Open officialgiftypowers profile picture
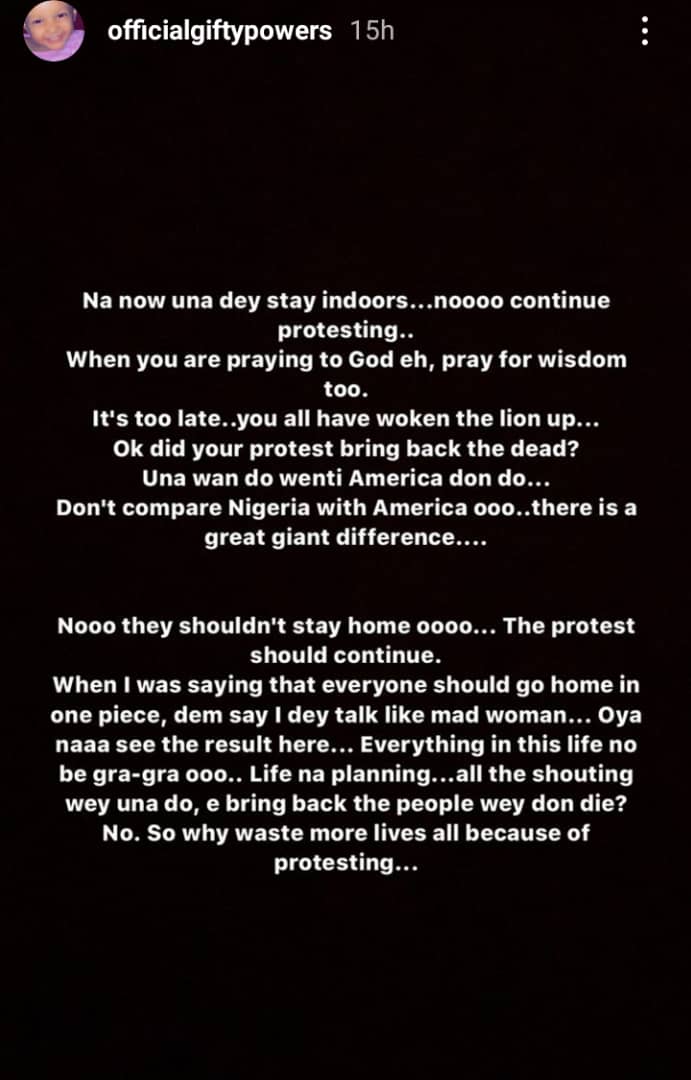Screen dimensions: 691x1080 tap(53, 31)
